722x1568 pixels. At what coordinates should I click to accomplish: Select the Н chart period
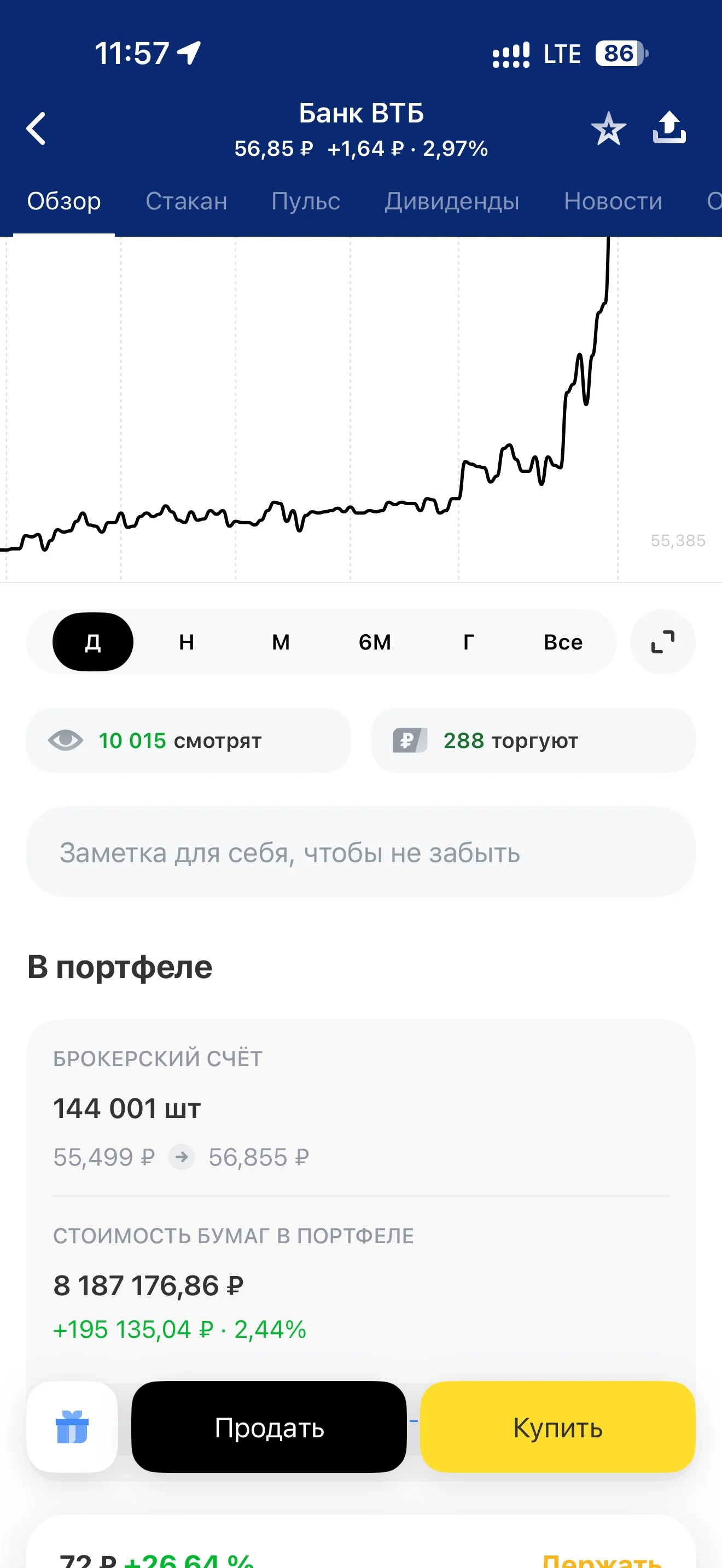(187, 641)
